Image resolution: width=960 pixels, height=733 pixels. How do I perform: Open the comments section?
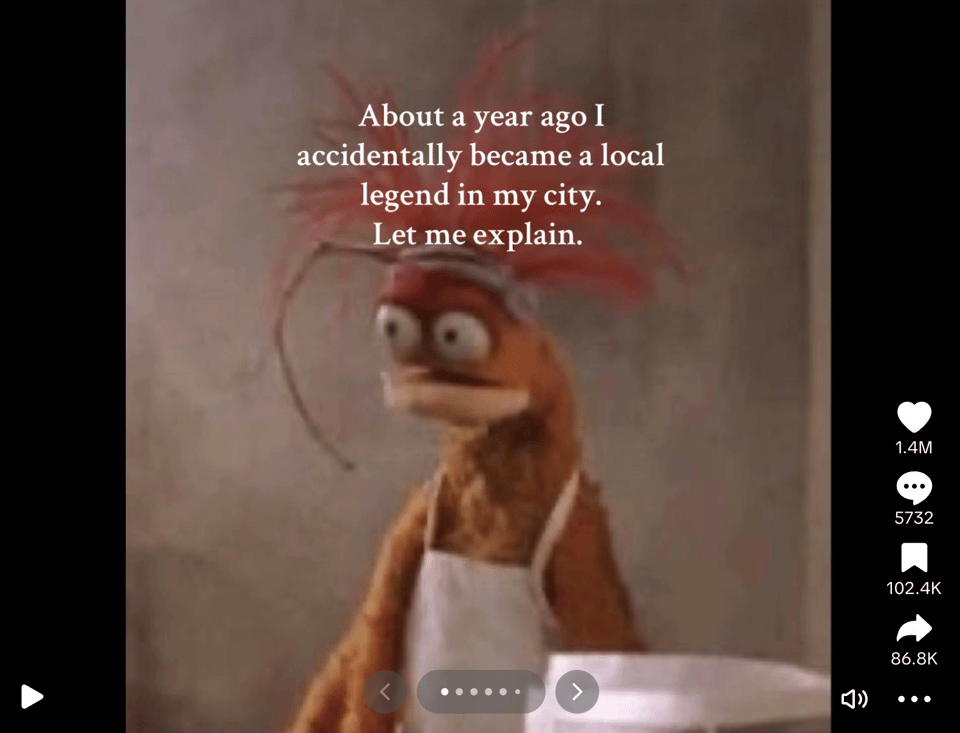point(913,488)
